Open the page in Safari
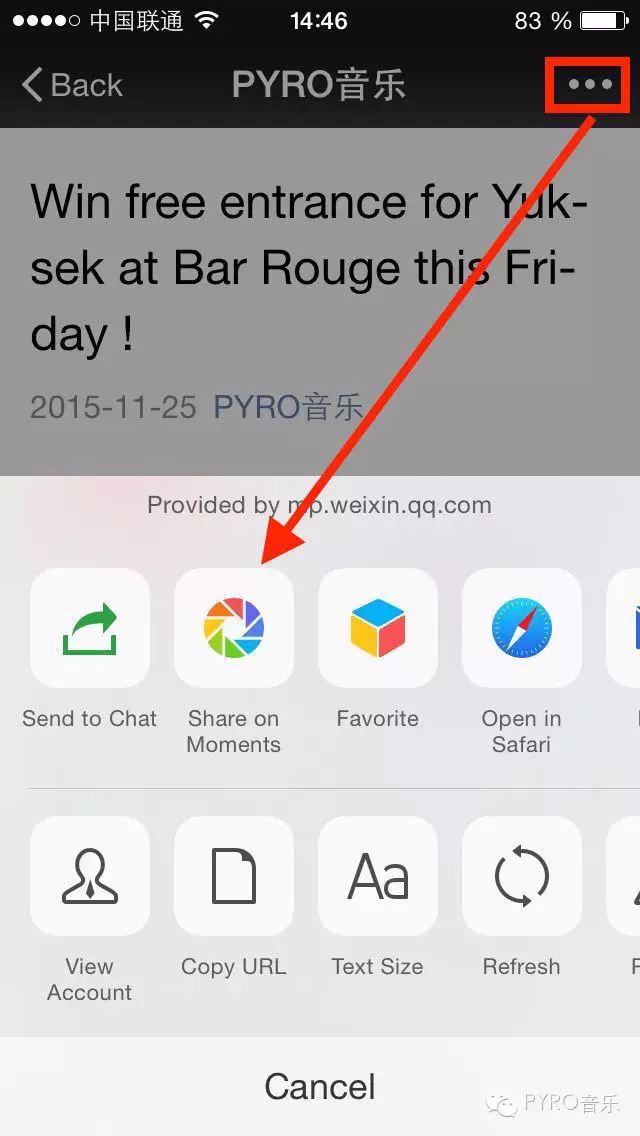The image size is (640, 1136). (521, 627)
